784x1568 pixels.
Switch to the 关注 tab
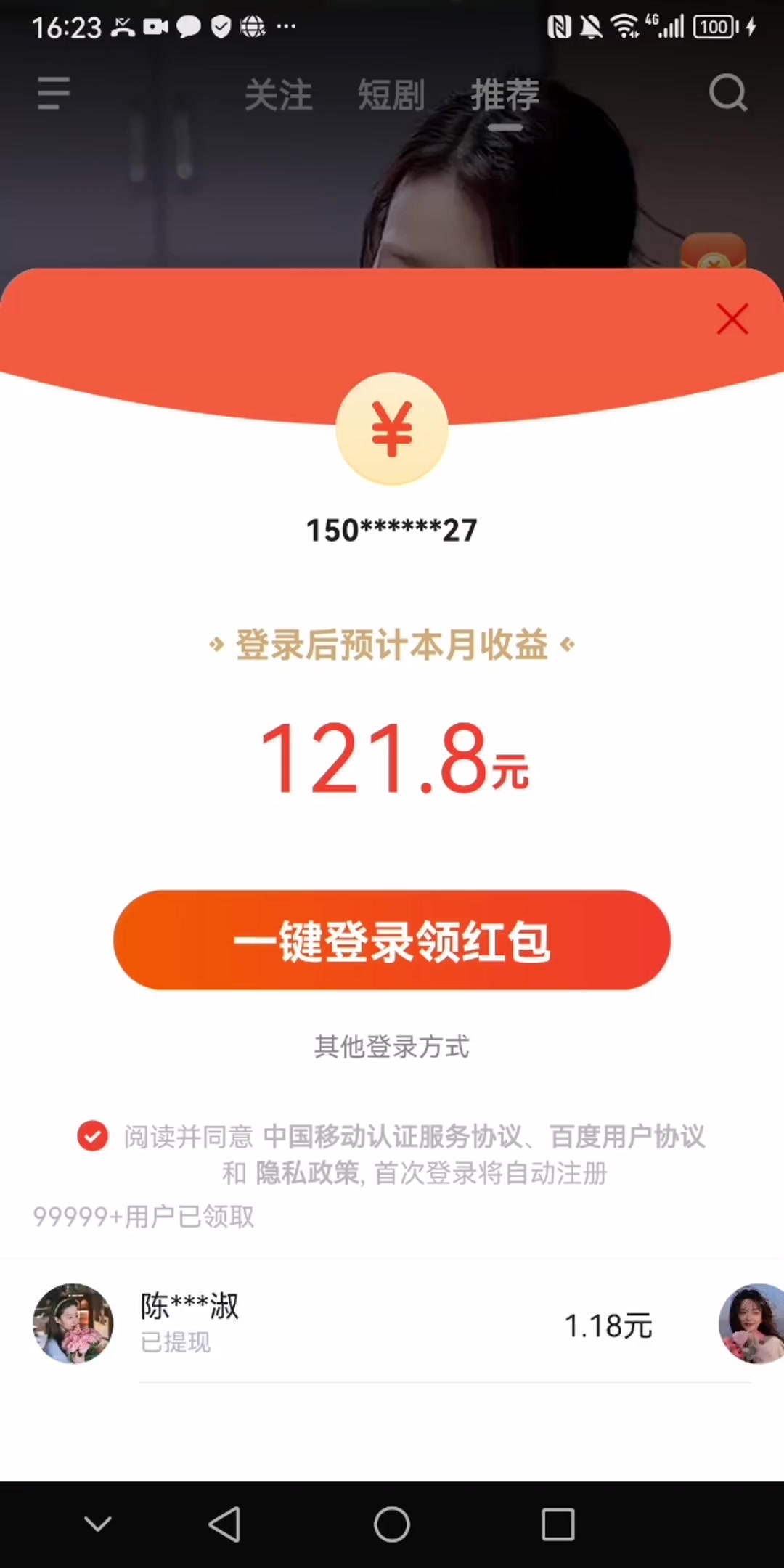tap(278, 95)
